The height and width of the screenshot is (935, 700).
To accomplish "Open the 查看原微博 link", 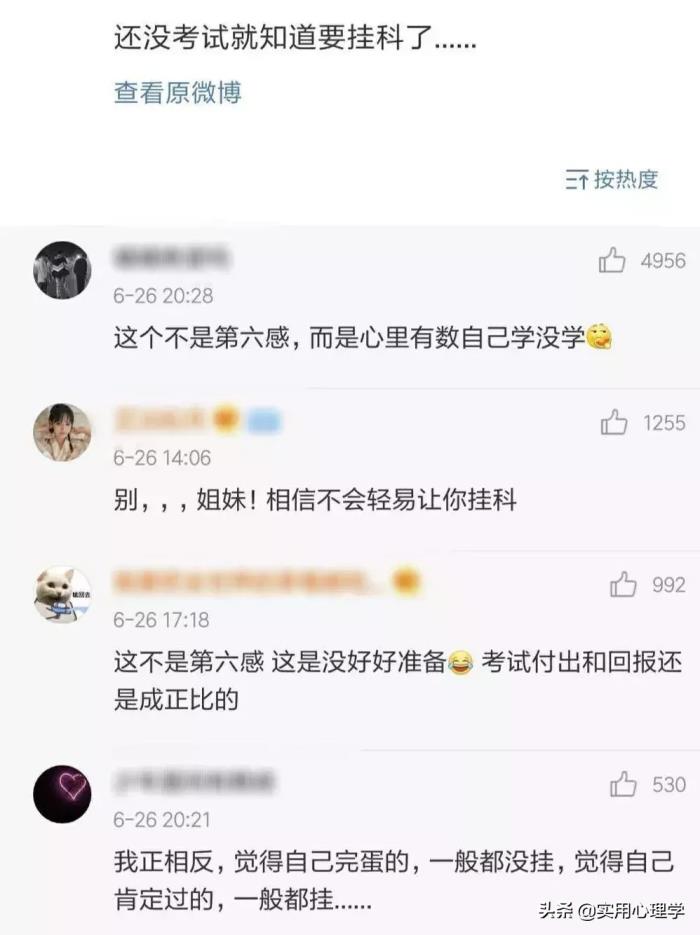I will coord(178,93).
